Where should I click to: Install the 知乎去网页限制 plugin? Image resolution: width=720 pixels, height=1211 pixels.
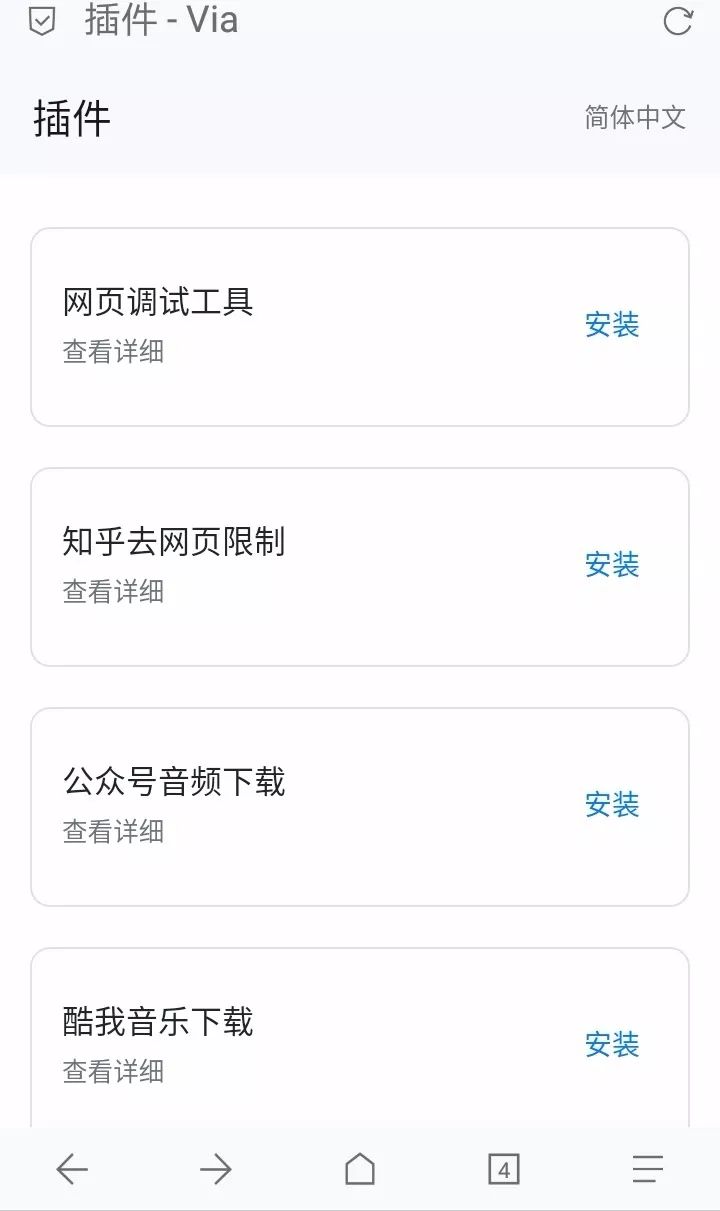tap(613, 565)
